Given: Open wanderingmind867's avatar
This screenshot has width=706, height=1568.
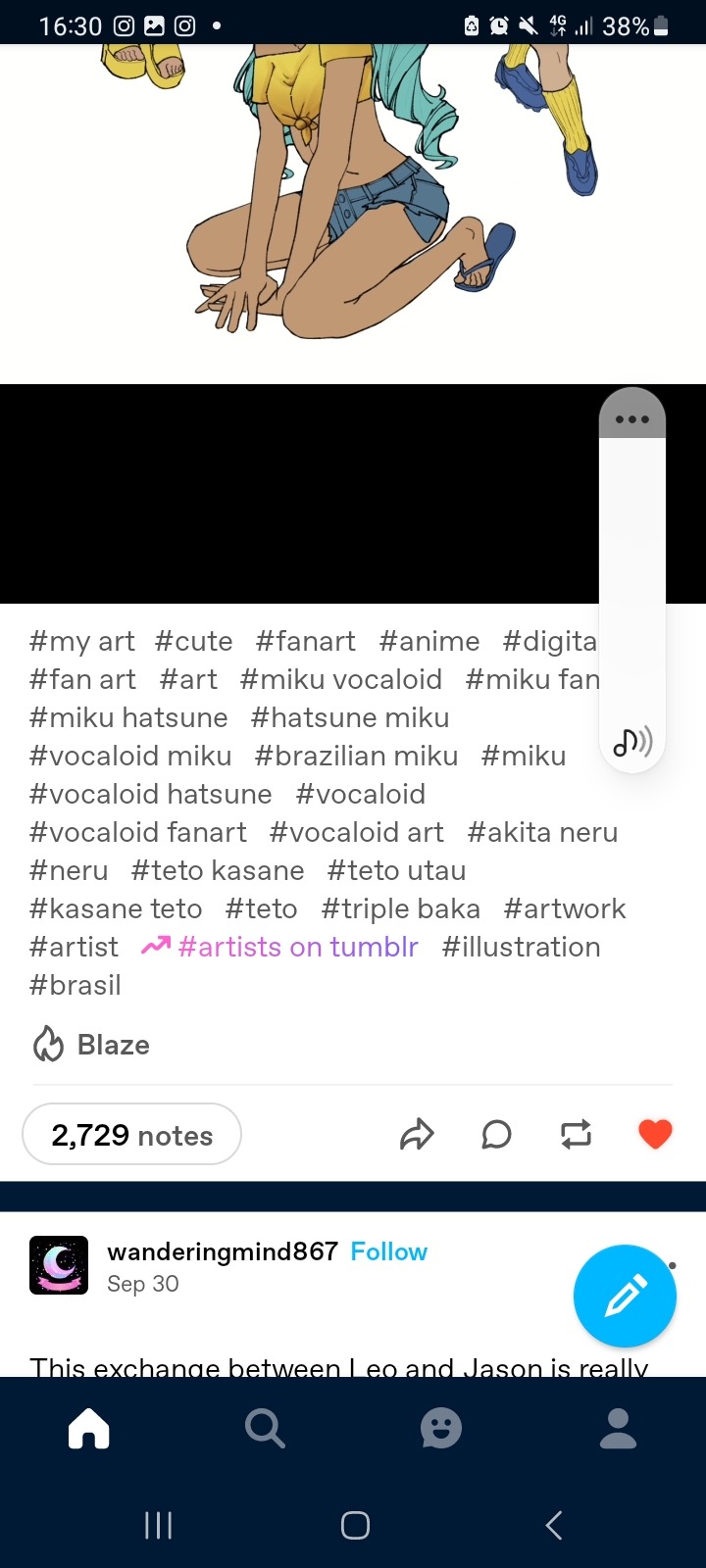Looking at the screenshot, I should (x=59, y=1265).
